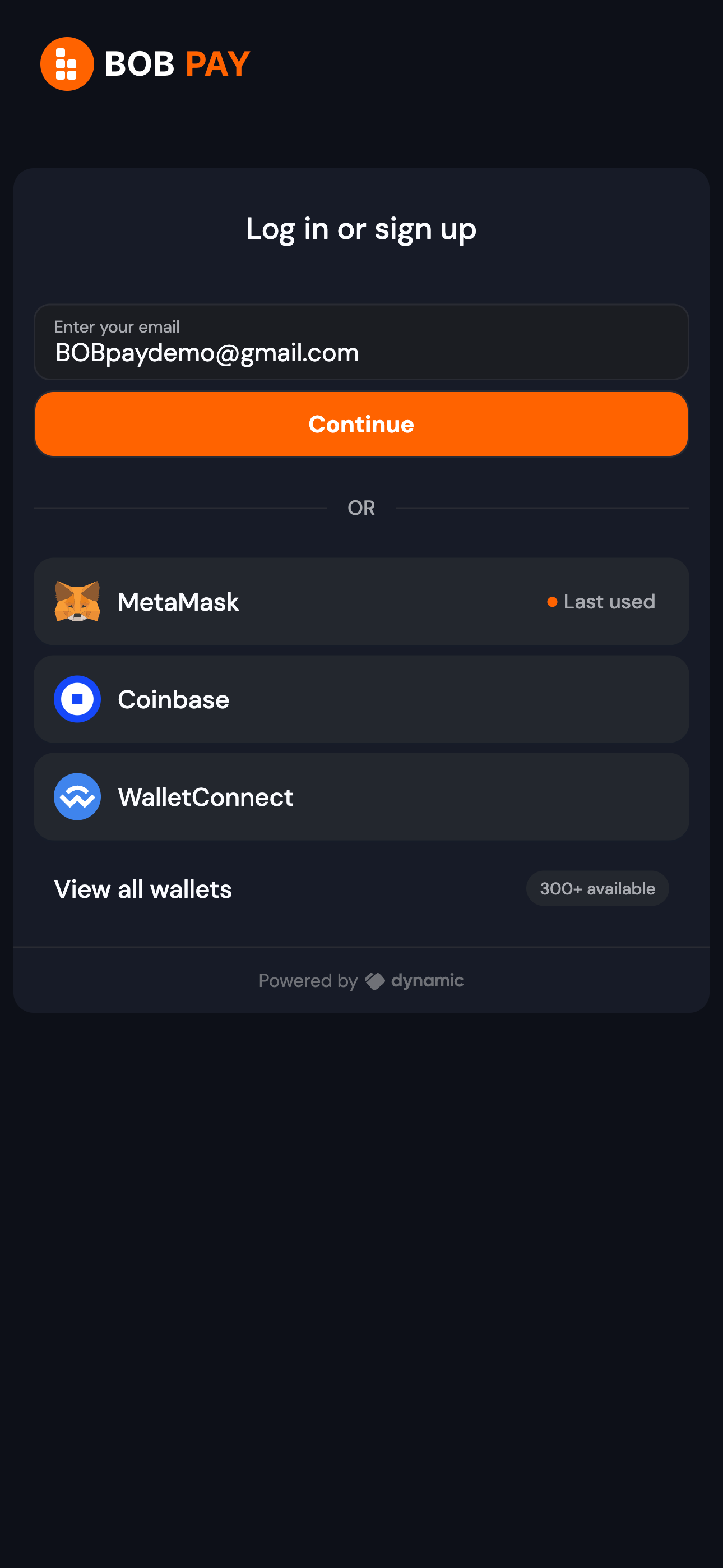The image size is (723, 1568).
Task: Select the WalletConnect icon
Action: [77, 796]
